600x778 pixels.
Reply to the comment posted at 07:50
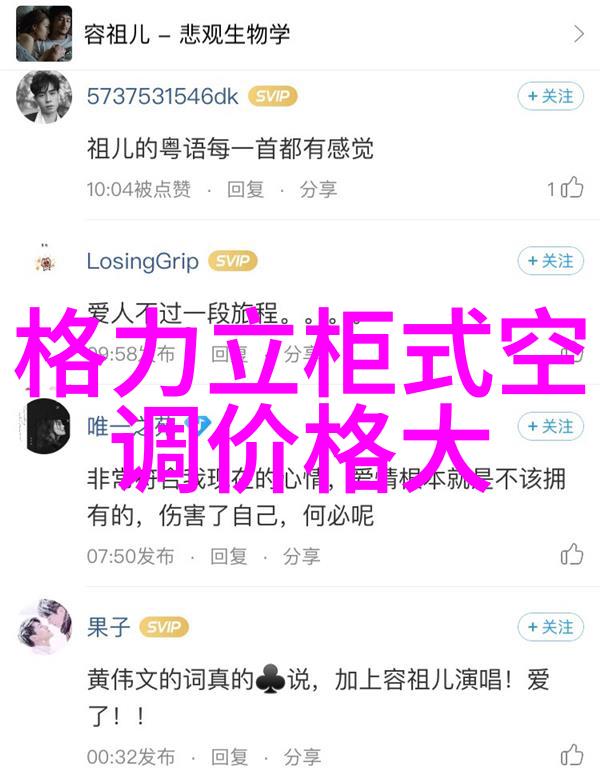(x=229, y=555)
